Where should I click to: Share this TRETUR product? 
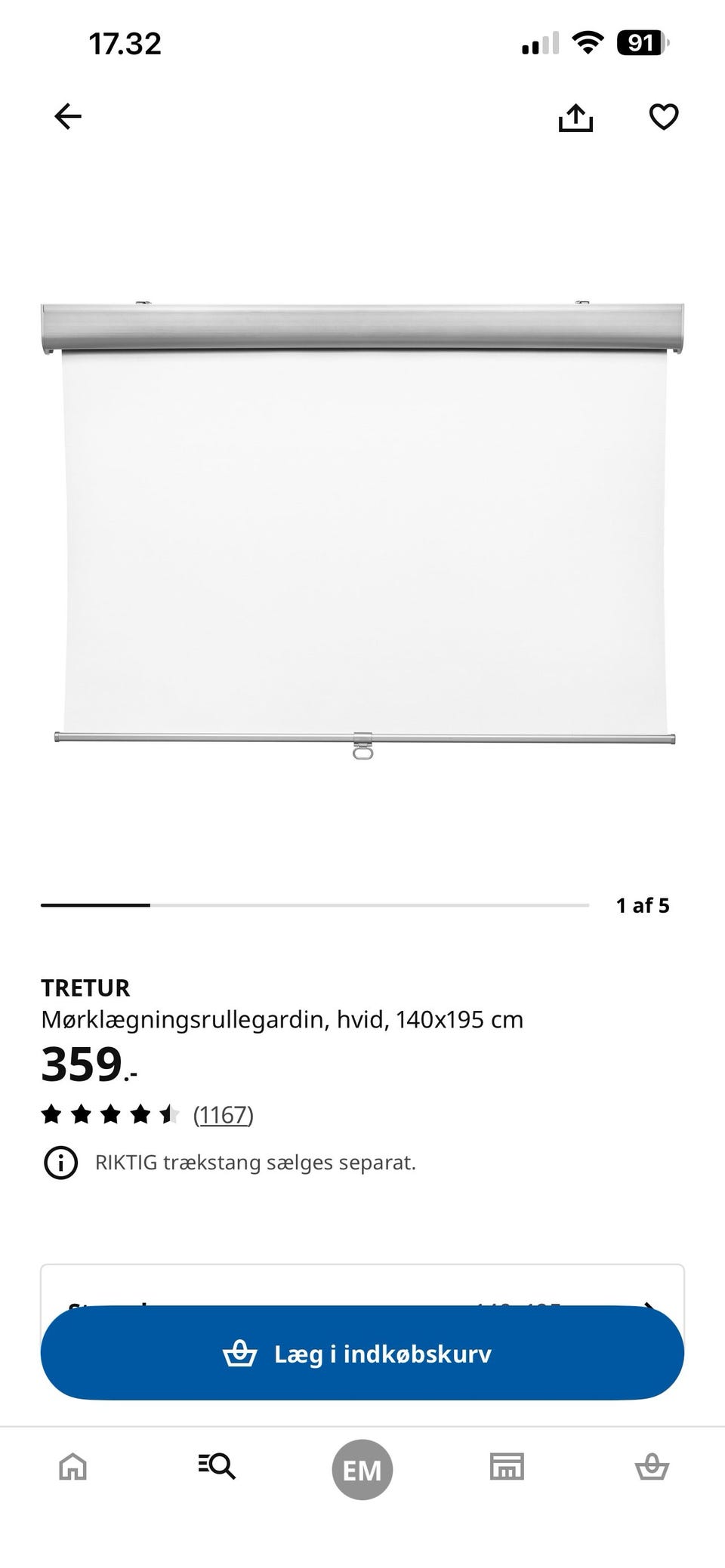(575, 117)
